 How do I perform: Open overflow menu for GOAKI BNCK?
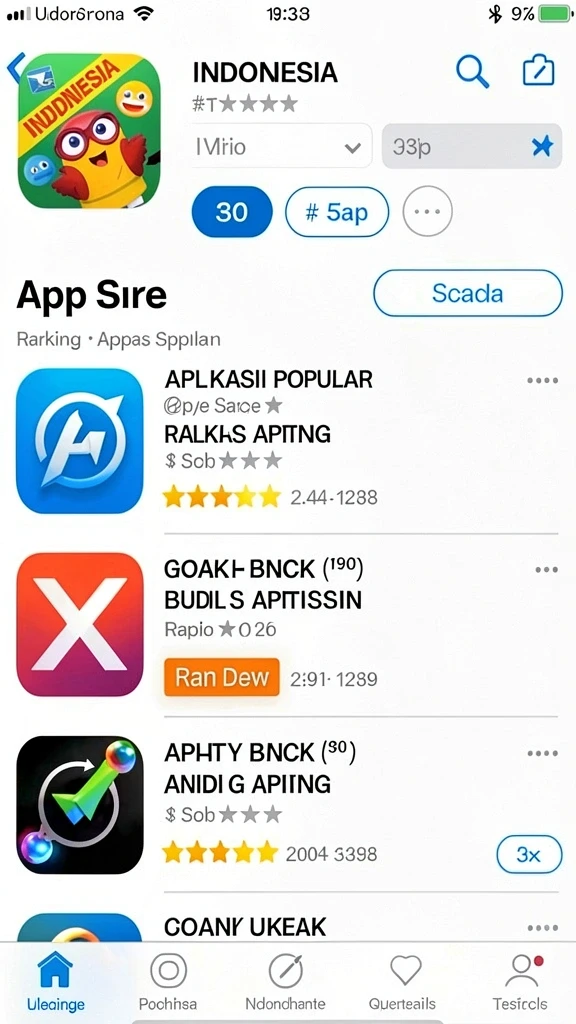546,569
